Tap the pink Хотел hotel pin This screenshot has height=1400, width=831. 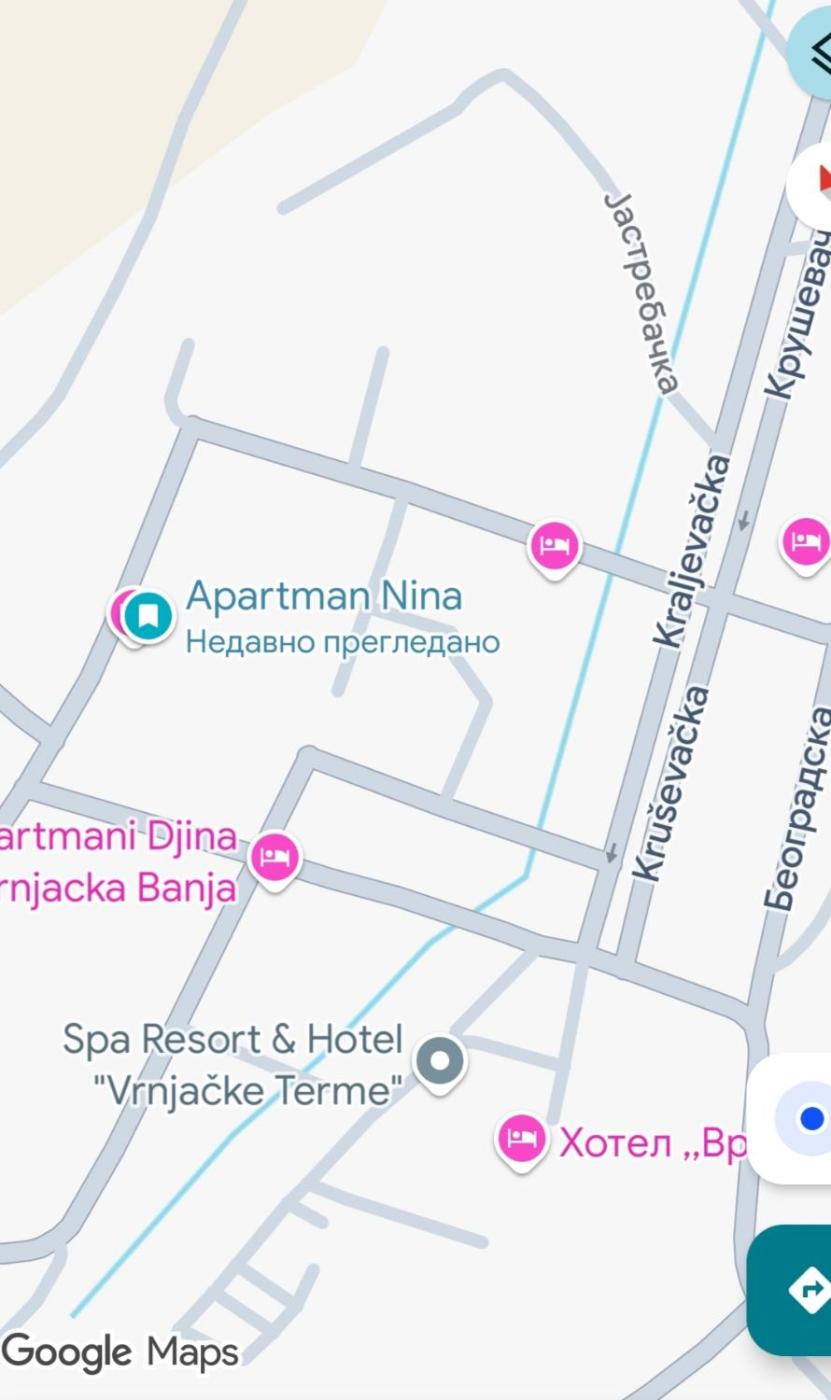[x=521, y=1139]
